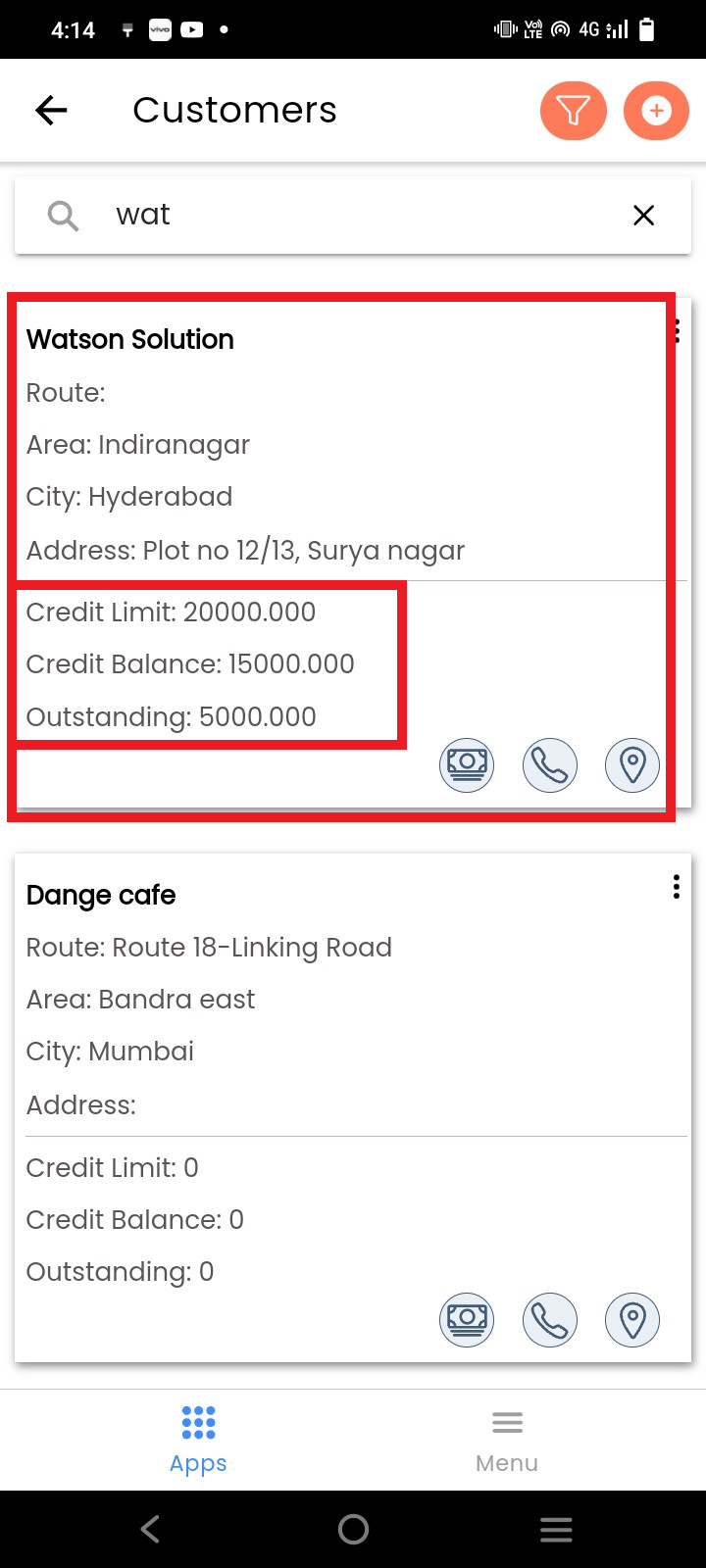
Task: Tap the system home button
Action: click(353, 1529)
